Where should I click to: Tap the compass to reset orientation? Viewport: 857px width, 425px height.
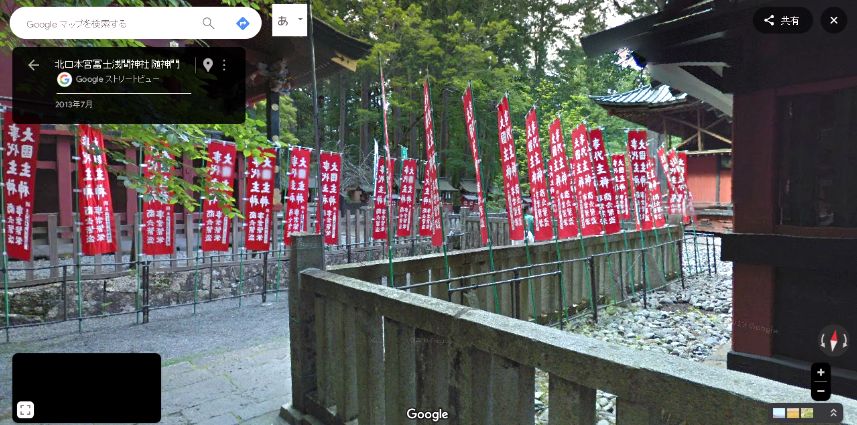833,341
